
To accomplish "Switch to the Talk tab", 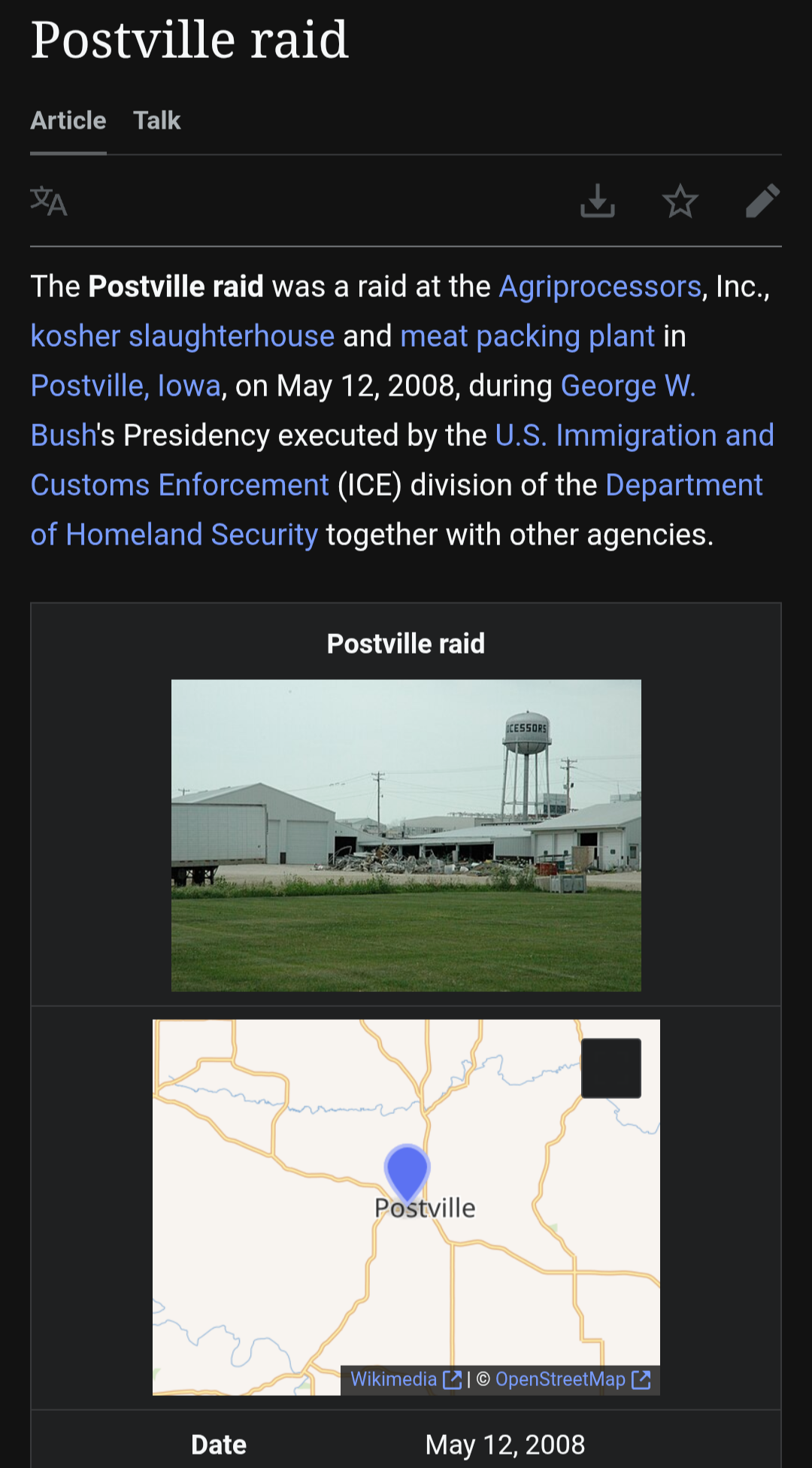I will 156,120.
